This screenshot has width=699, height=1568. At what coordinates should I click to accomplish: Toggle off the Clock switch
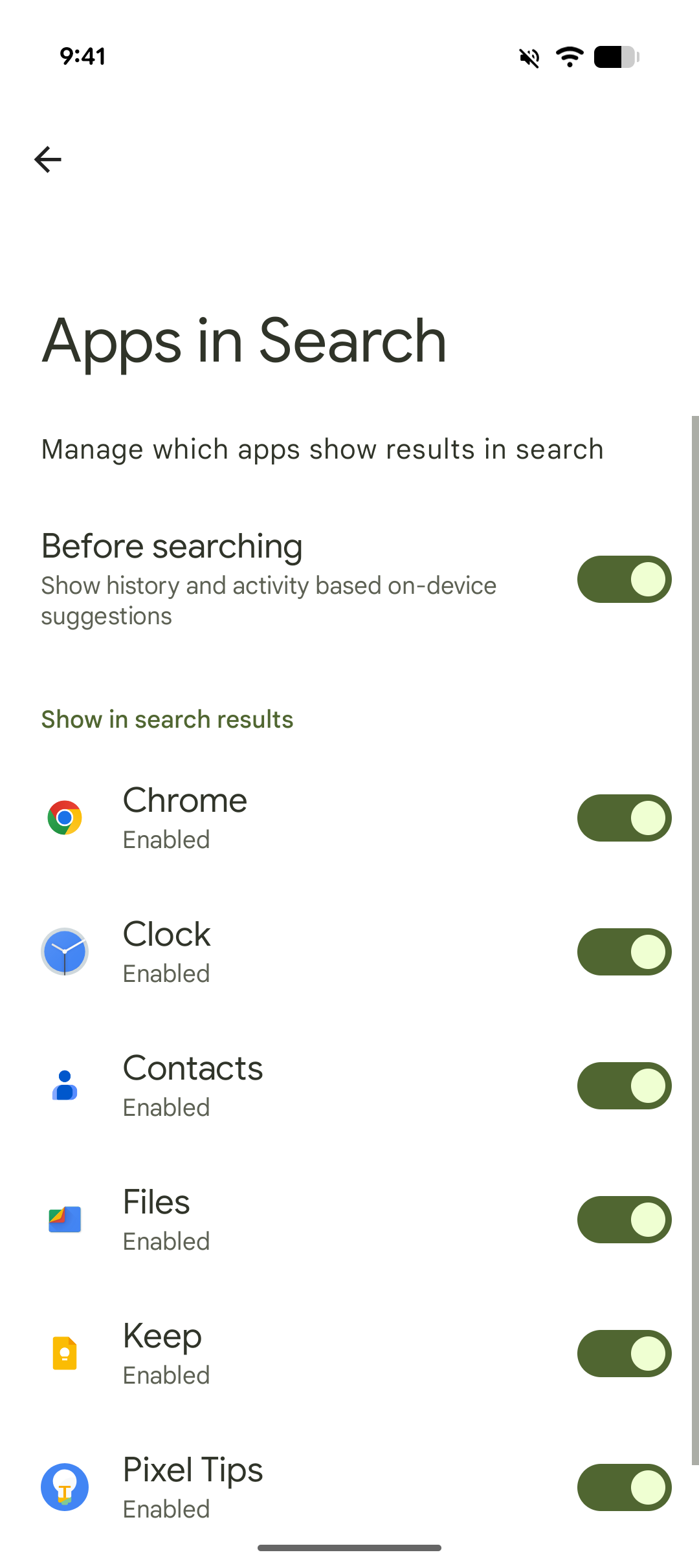point(624,952)
